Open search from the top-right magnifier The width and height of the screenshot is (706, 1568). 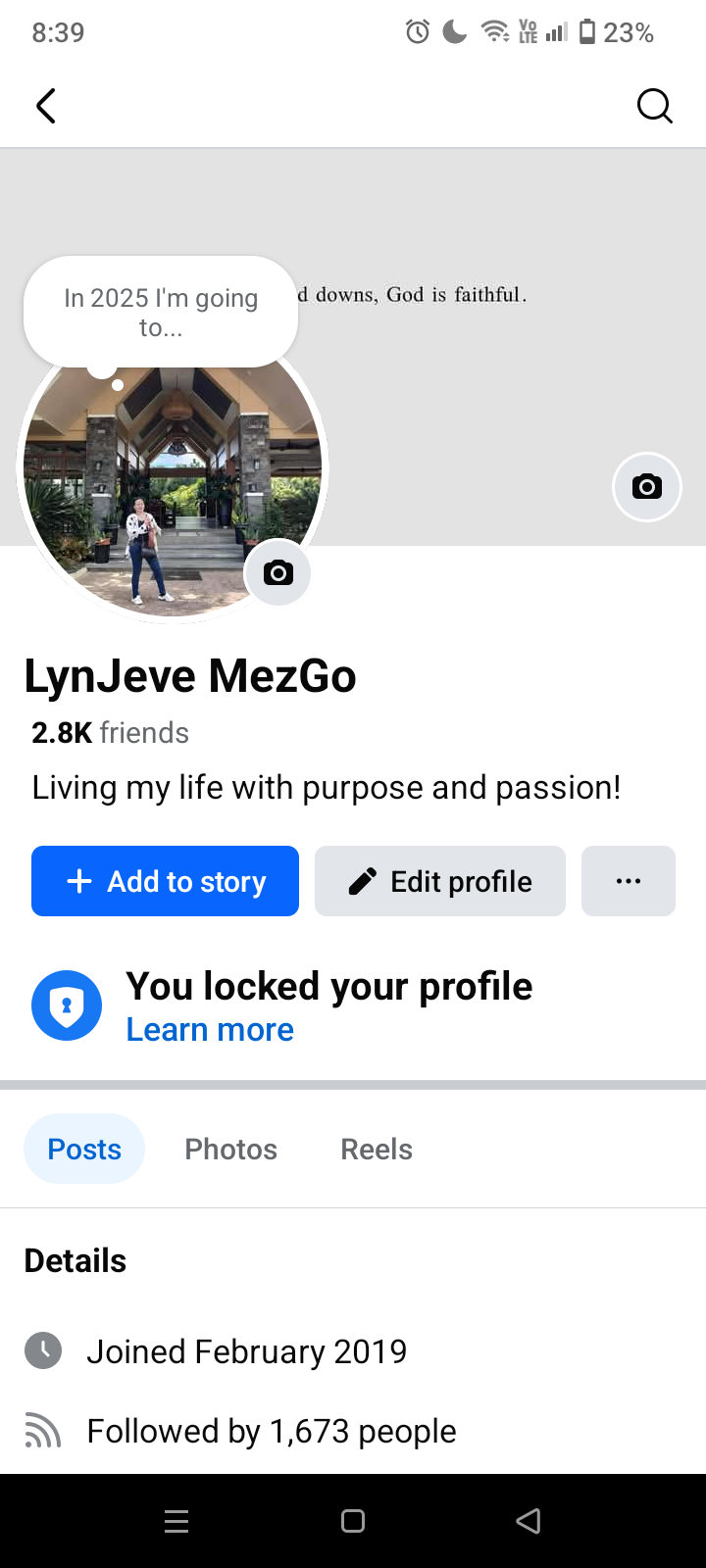(654, 106)
